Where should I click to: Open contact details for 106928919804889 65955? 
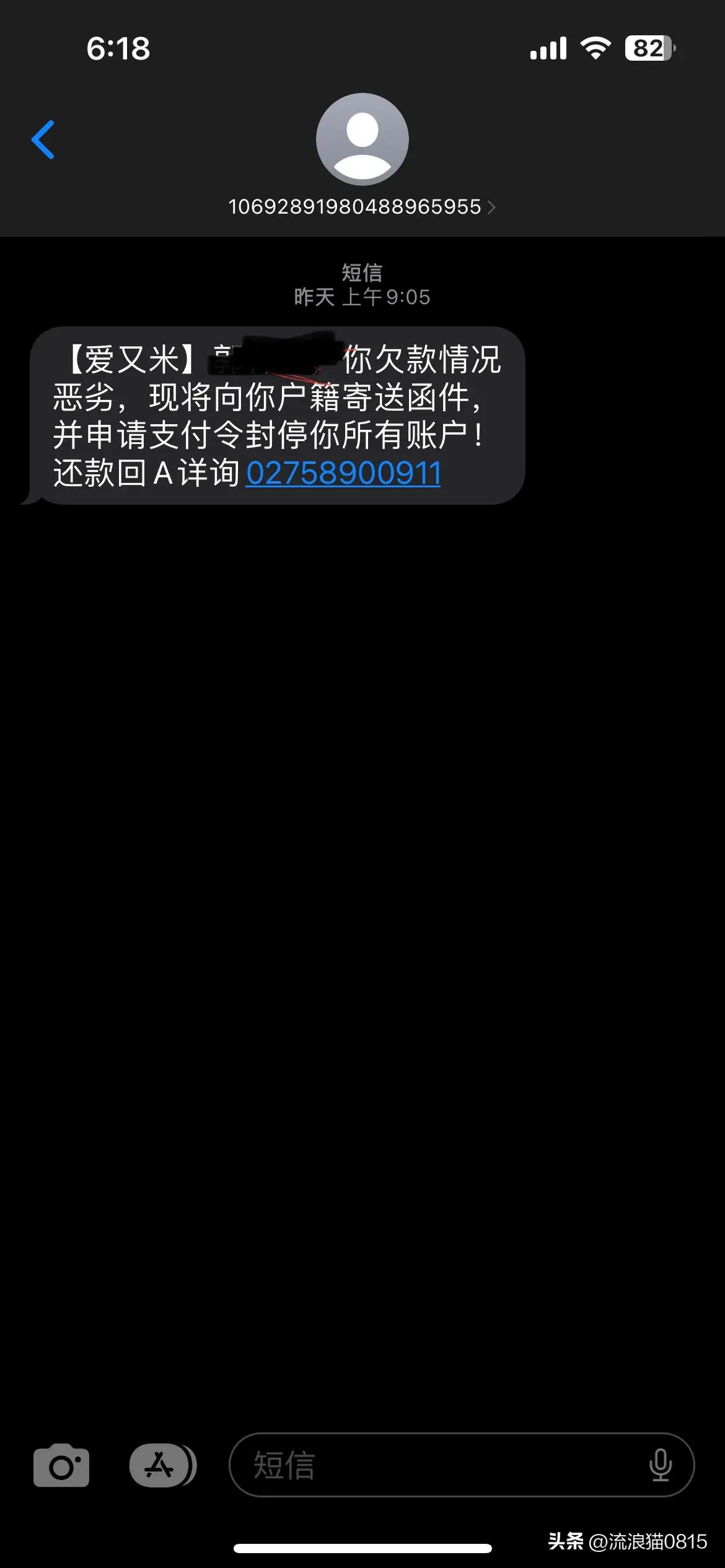(x=361, y=207)
